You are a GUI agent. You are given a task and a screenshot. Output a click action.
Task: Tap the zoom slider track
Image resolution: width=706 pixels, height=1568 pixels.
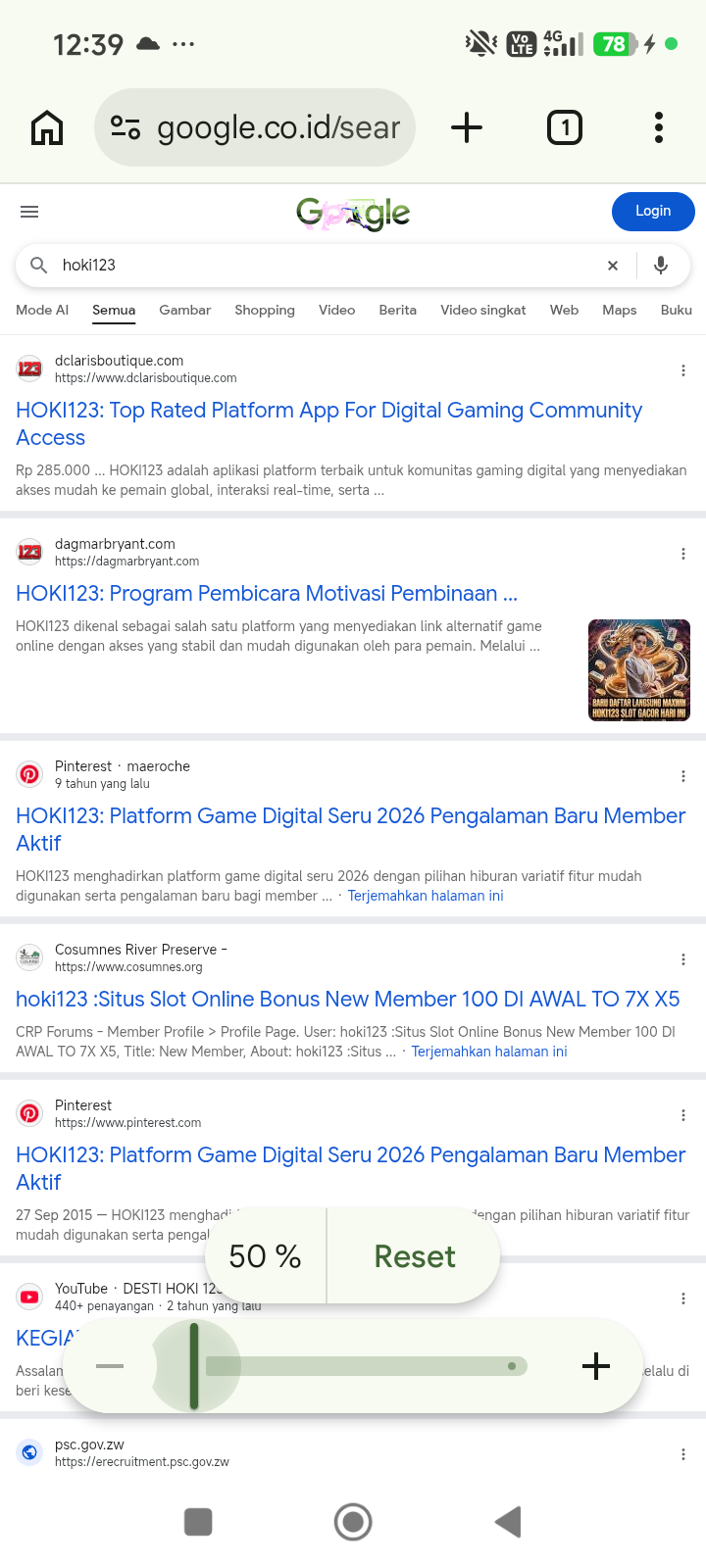pos(367,1366)
